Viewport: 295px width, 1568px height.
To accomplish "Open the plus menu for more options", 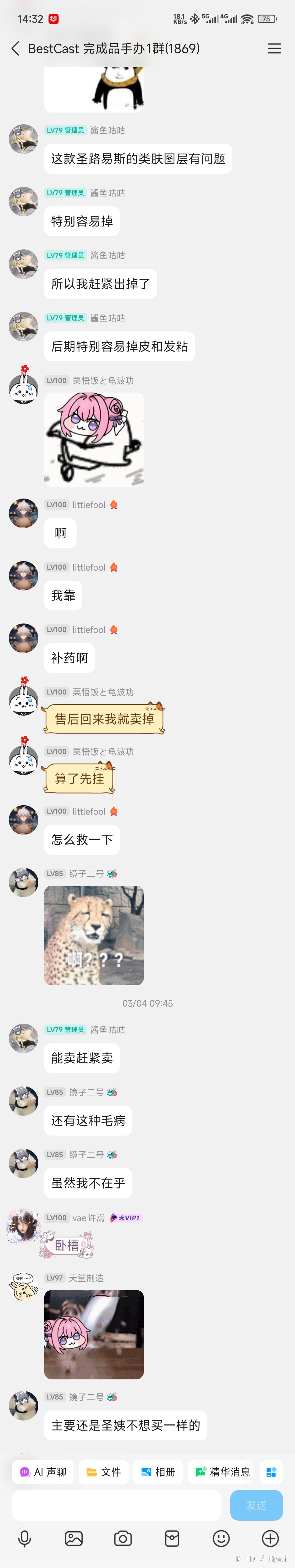I will [x=271, y=1538].
